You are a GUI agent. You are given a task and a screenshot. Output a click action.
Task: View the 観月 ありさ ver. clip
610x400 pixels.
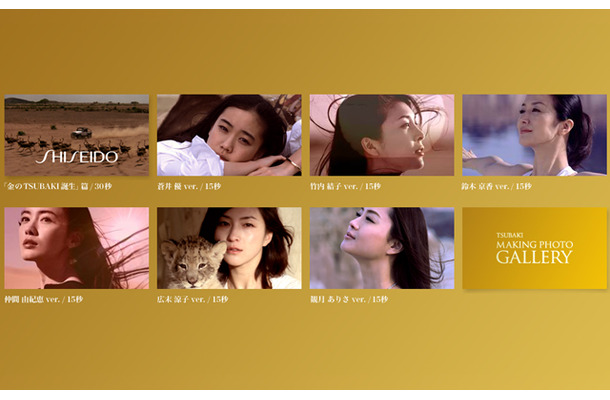(x=381, y=248)
